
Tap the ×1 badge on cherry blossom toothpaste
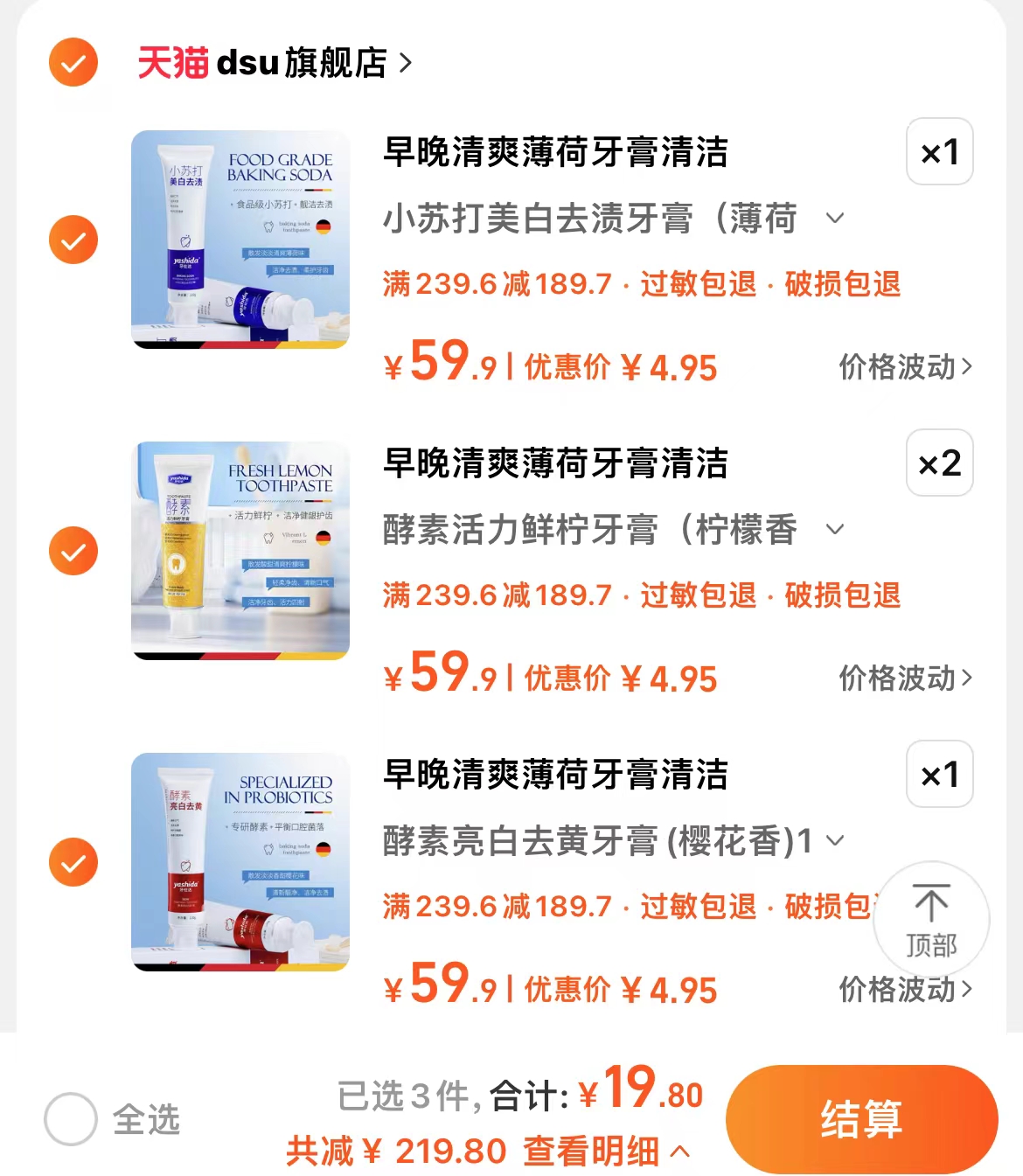click(x=938, y=775)
